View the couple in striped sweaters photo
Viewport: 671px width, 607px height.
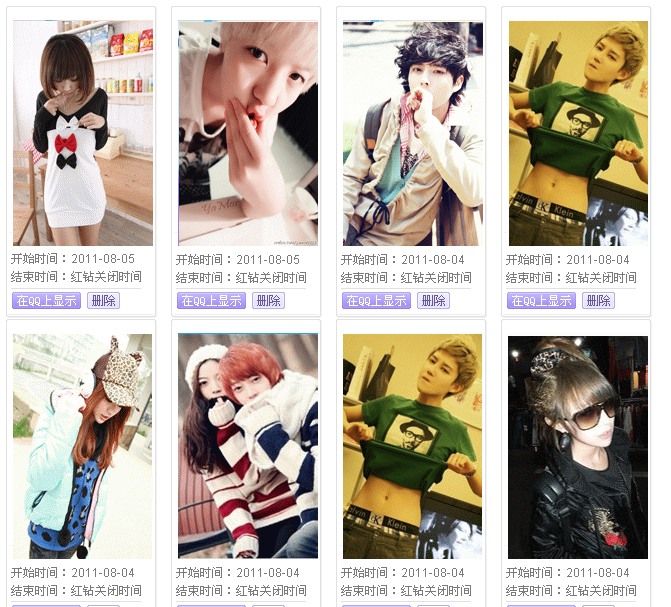[x=248, y=446]
